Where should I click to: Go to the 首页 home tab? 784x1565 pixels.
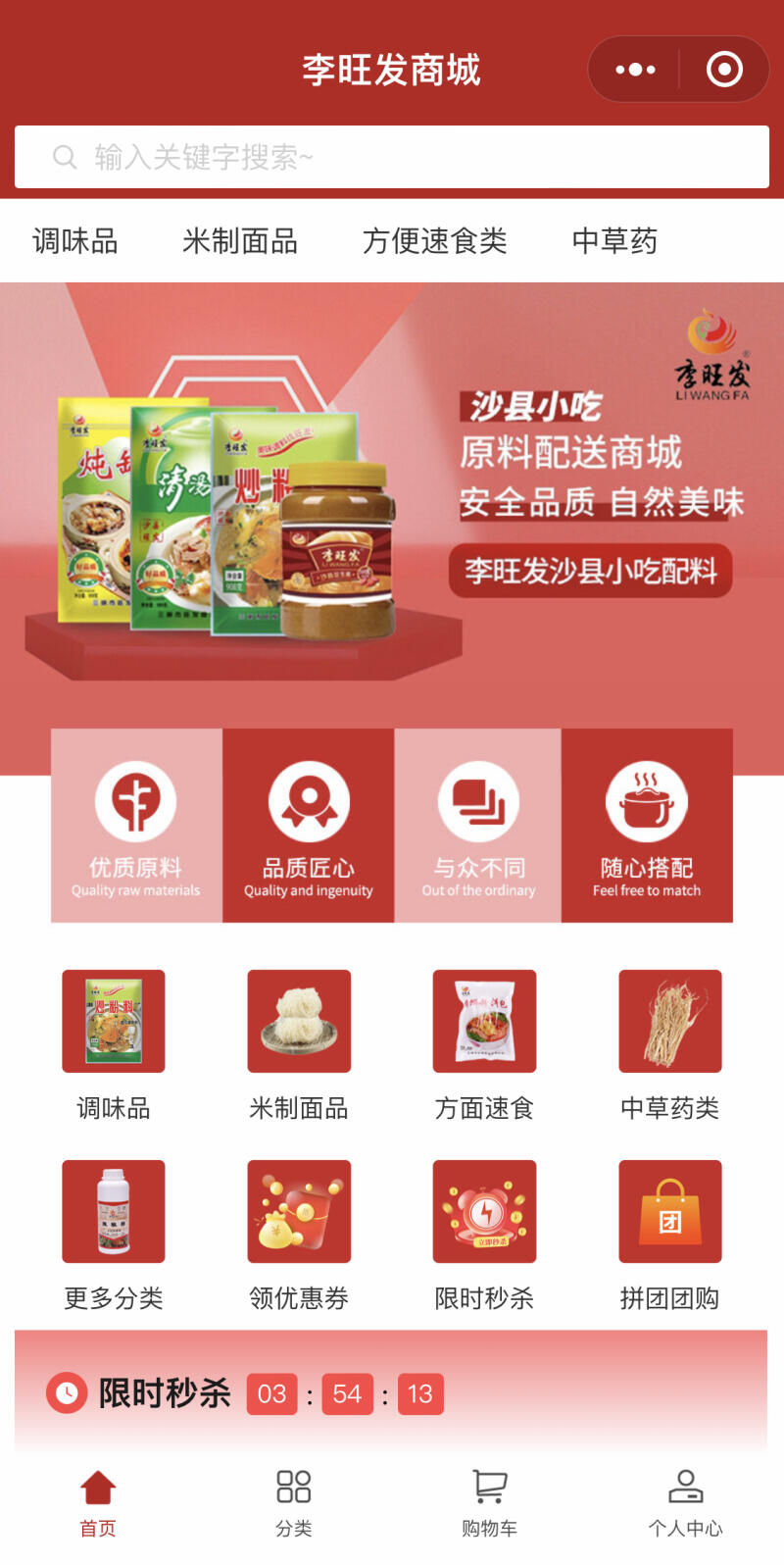coord(98,1502)
